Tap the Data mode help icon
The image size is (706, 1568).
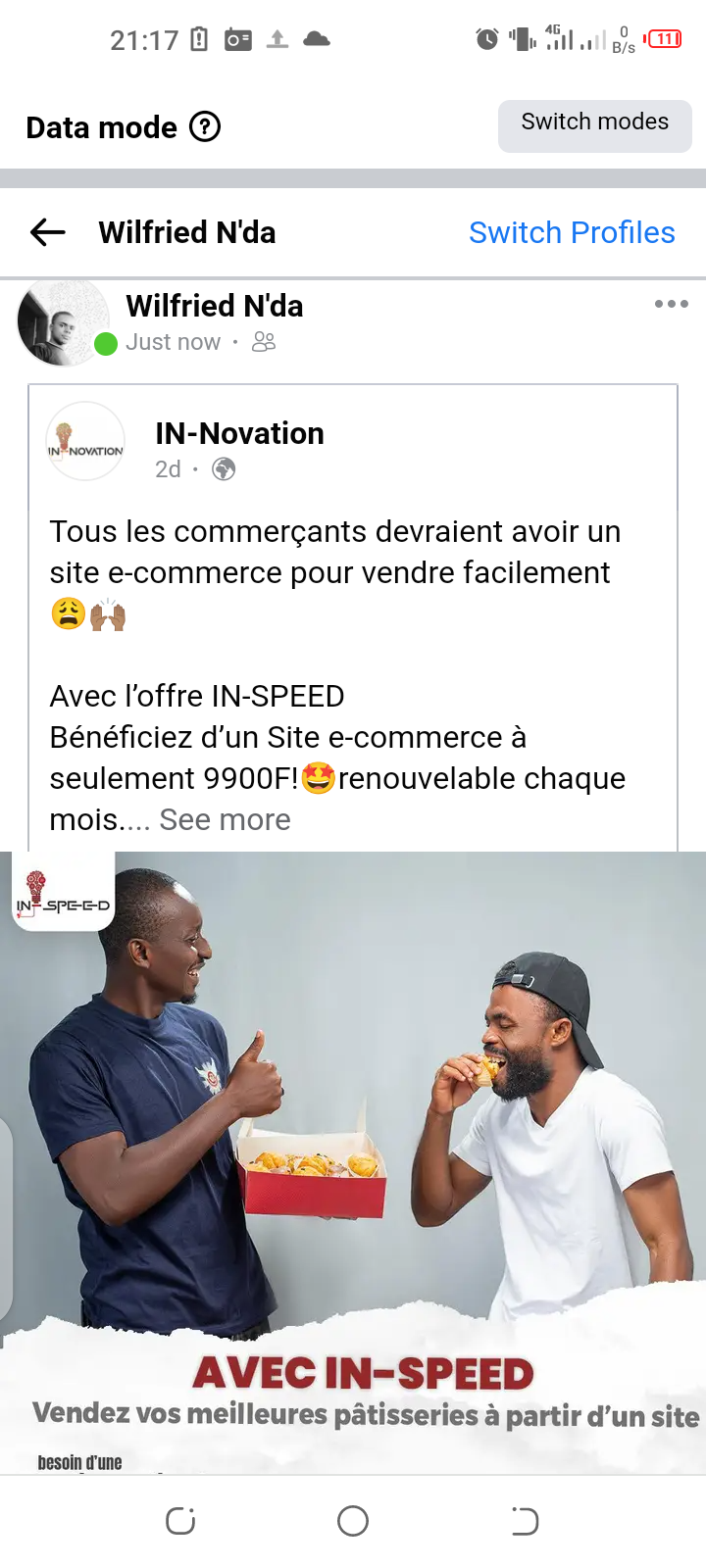click(x=205, y=127)
